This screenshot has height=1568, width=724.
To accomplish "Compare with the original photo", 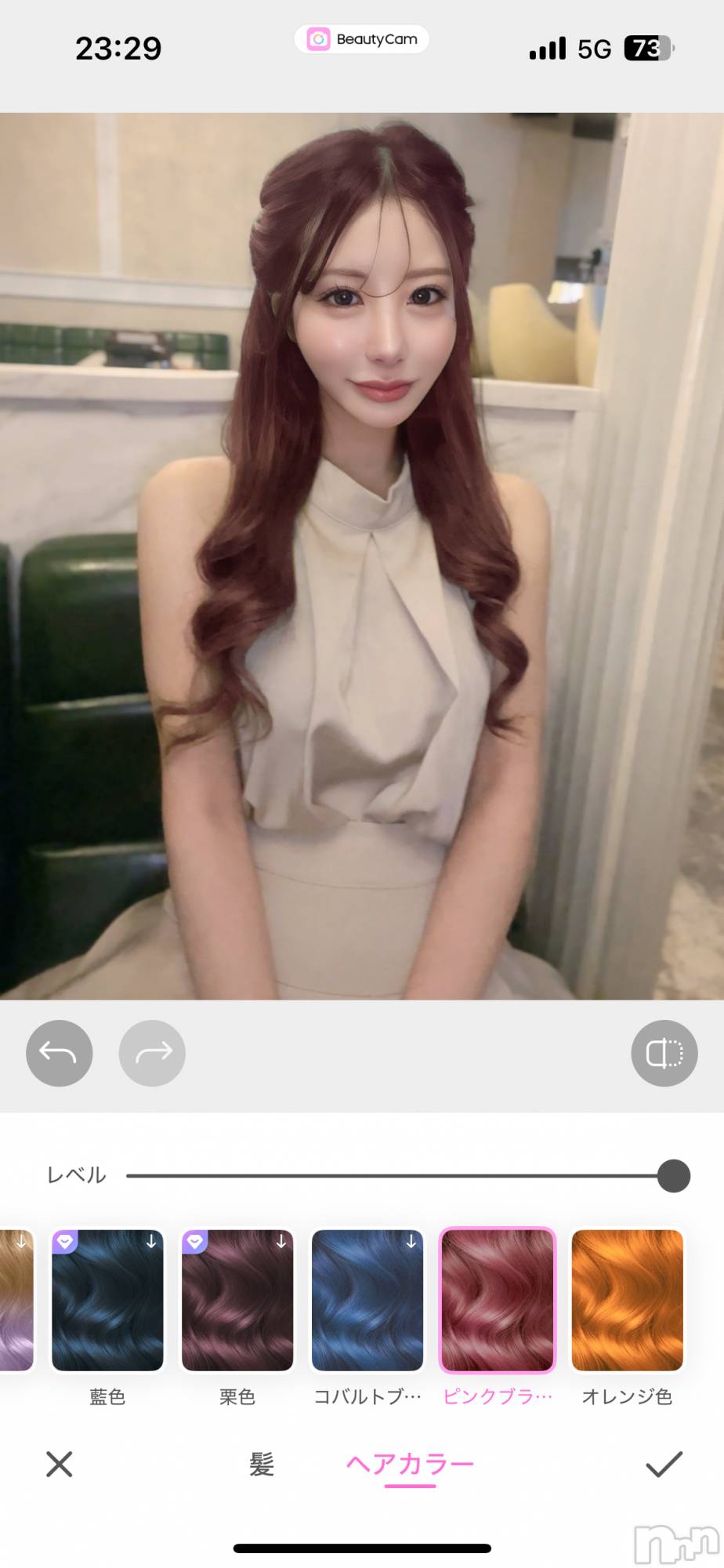I will (x=664, y=1053).
